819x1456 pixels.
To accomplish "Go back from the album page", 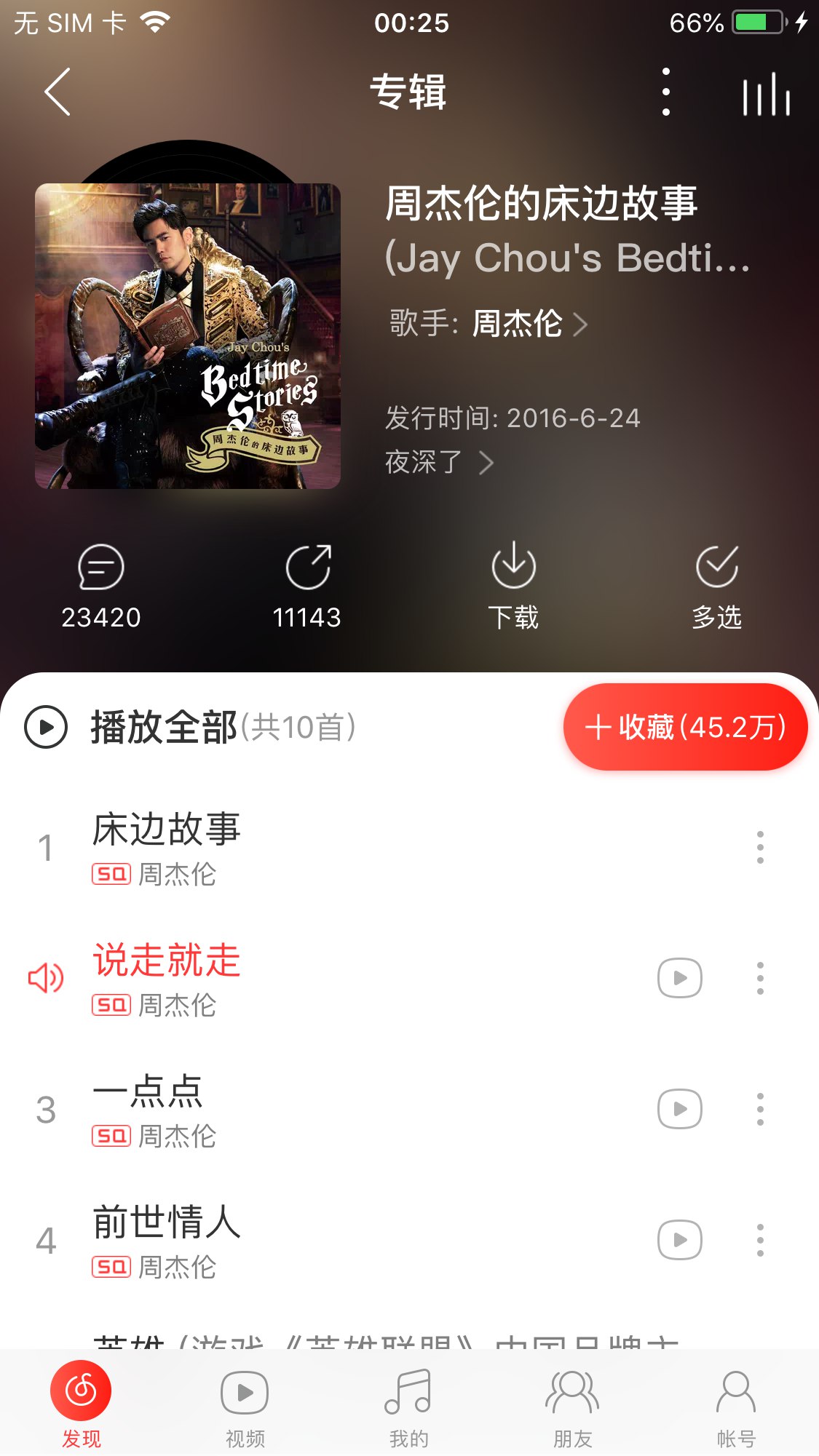I will point(58,92).
